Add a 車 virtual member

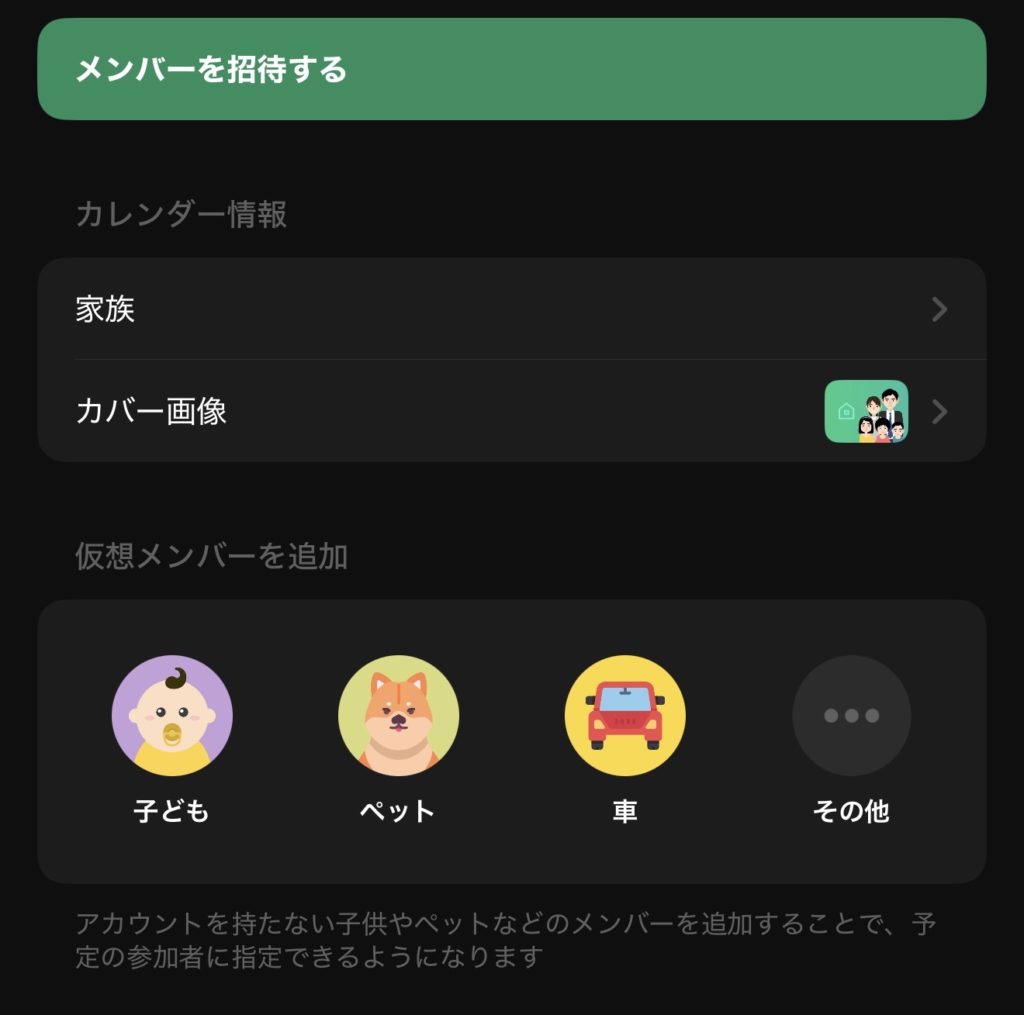625,716
